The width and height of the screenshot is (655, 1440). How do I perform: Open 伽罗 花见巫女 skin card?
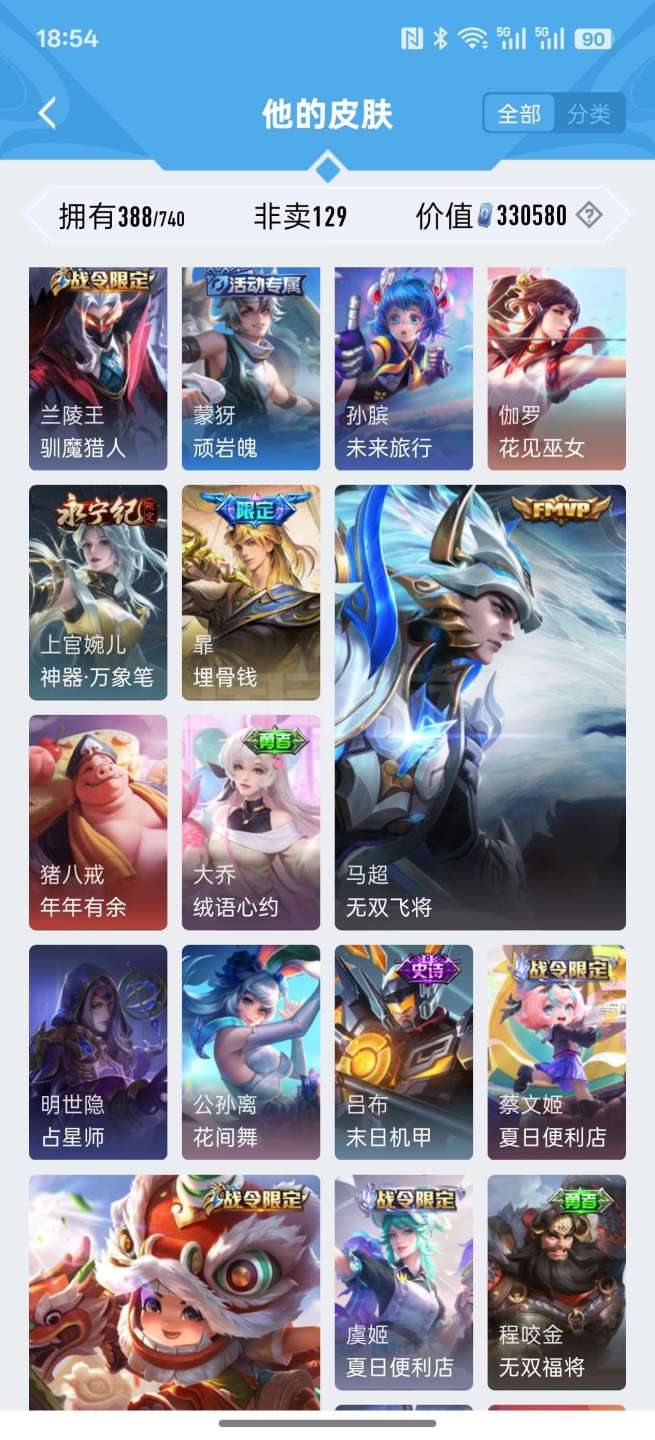click(557, 368)
